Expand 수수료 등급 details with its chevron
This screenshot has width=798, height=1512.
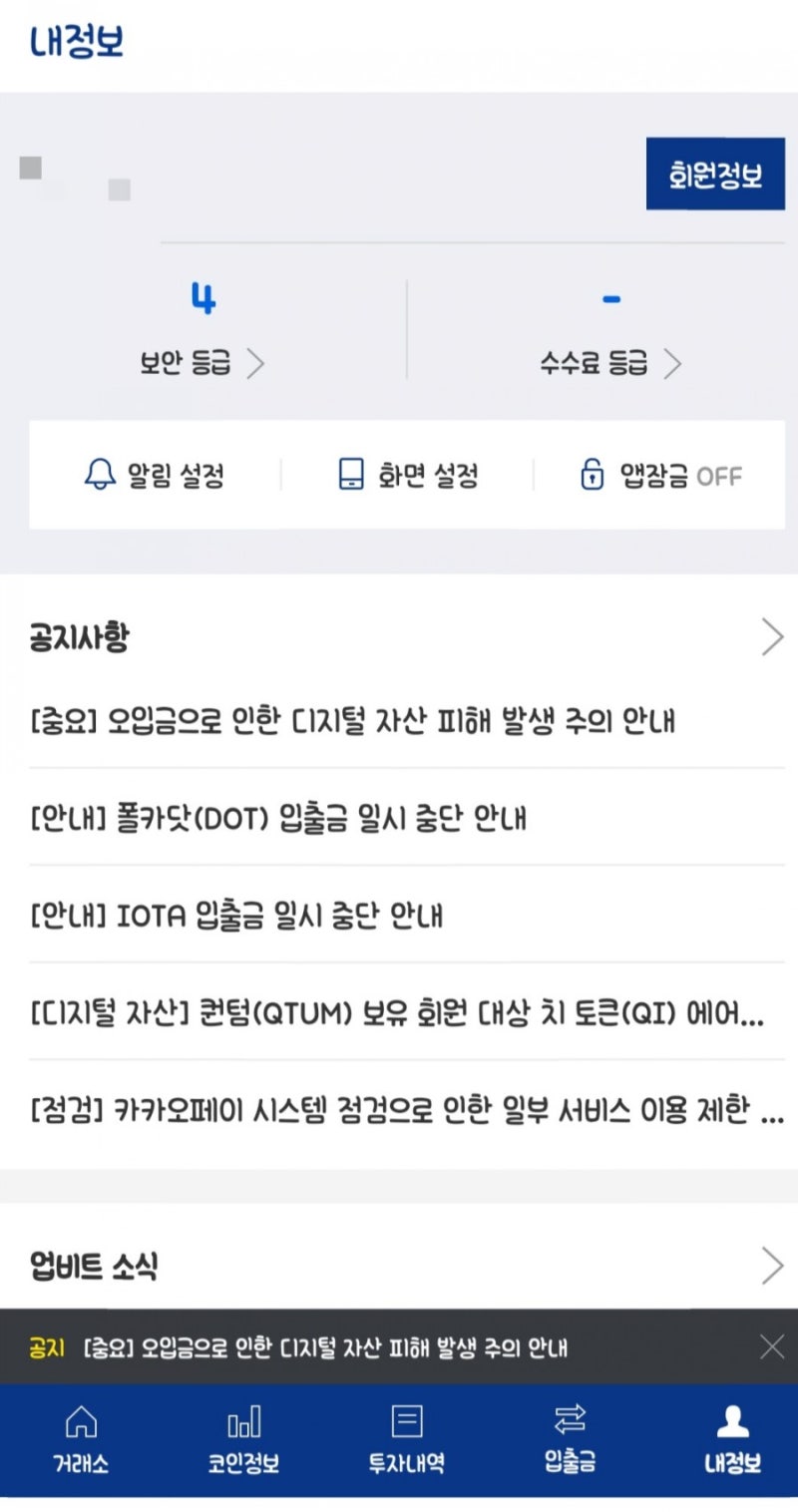pos(674,364)
